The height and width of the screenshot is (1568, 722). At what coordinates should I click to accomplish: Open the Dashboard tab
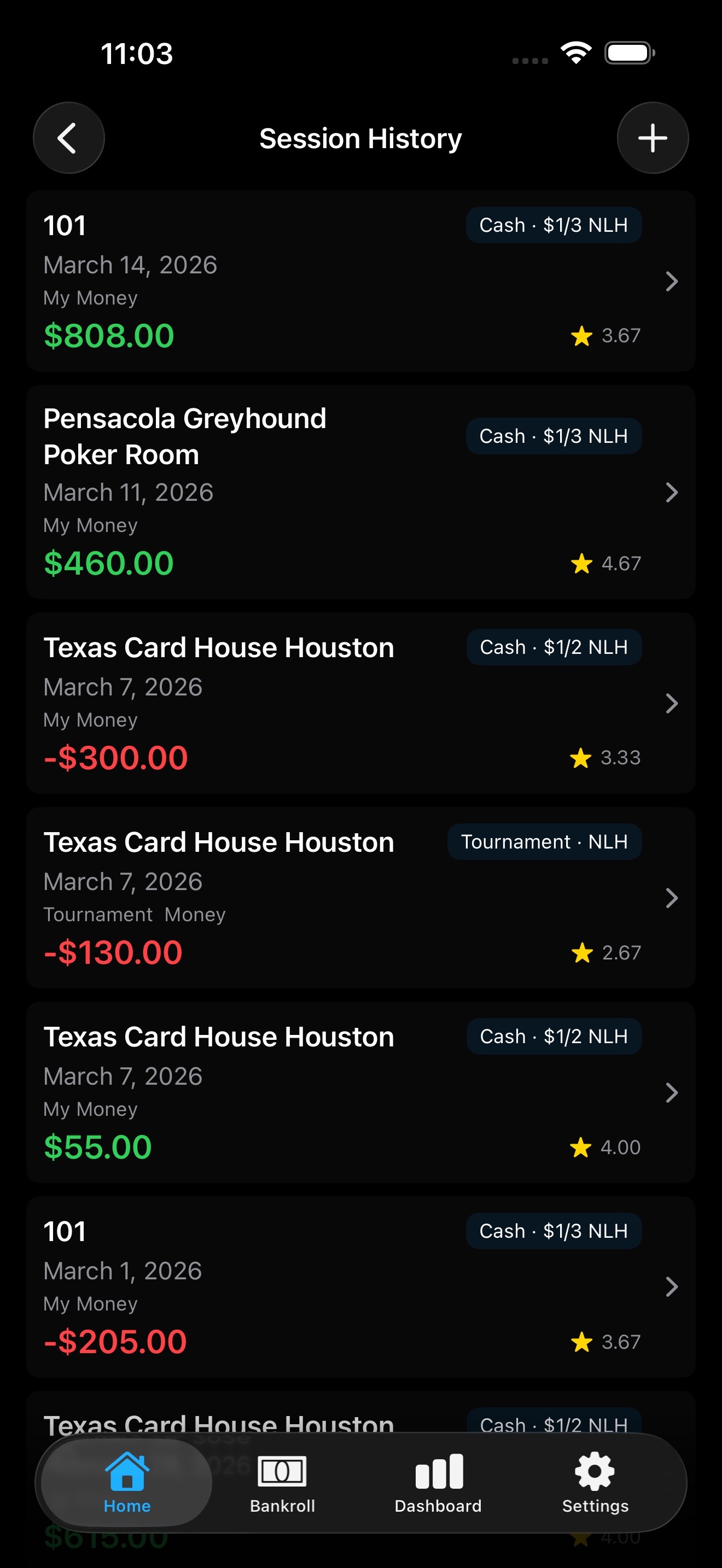pyautogui.click(x=438, y=1483)
